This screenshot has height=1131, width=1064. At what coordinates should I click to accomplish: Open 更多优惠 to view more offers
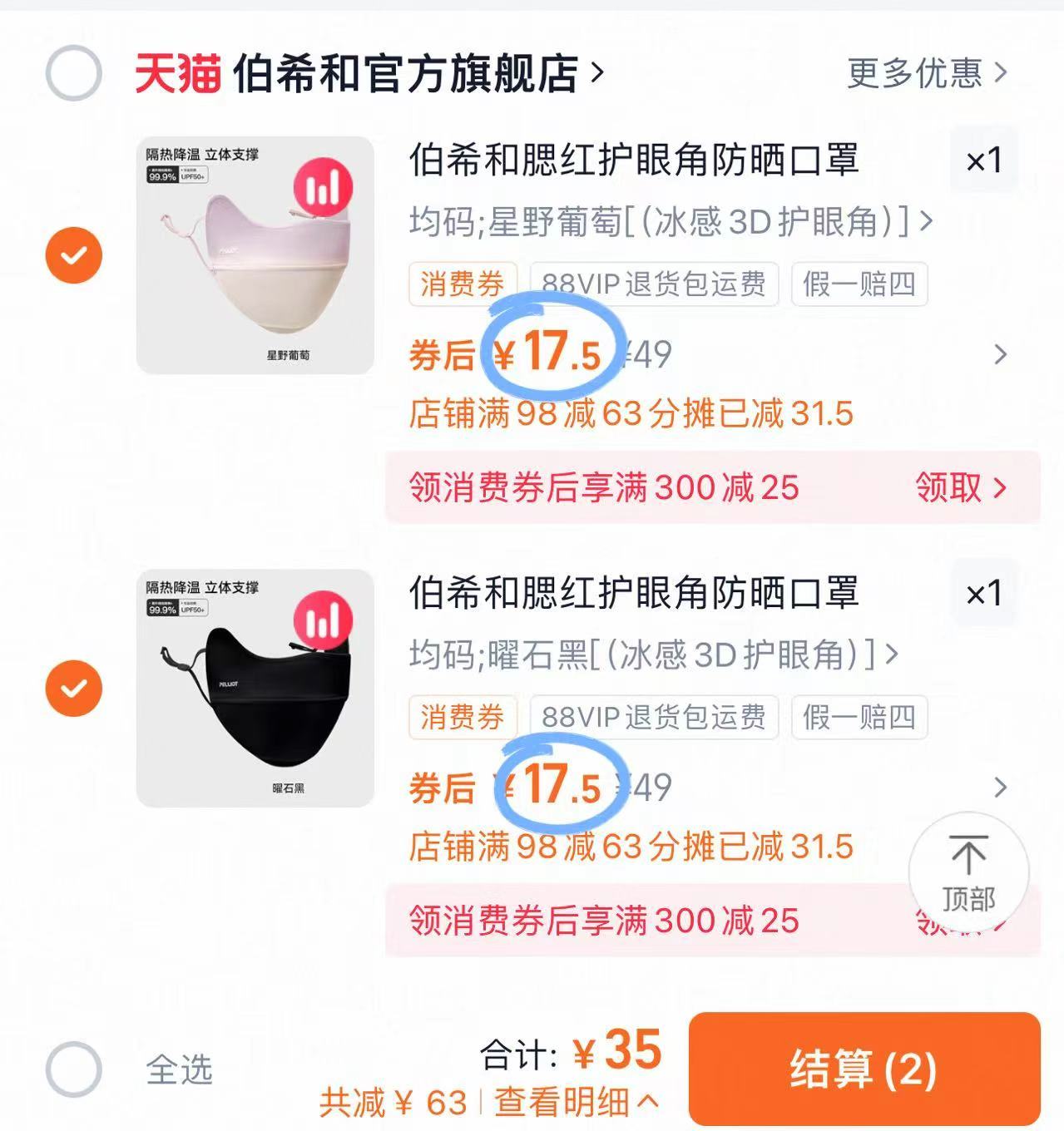click(915, 73)
